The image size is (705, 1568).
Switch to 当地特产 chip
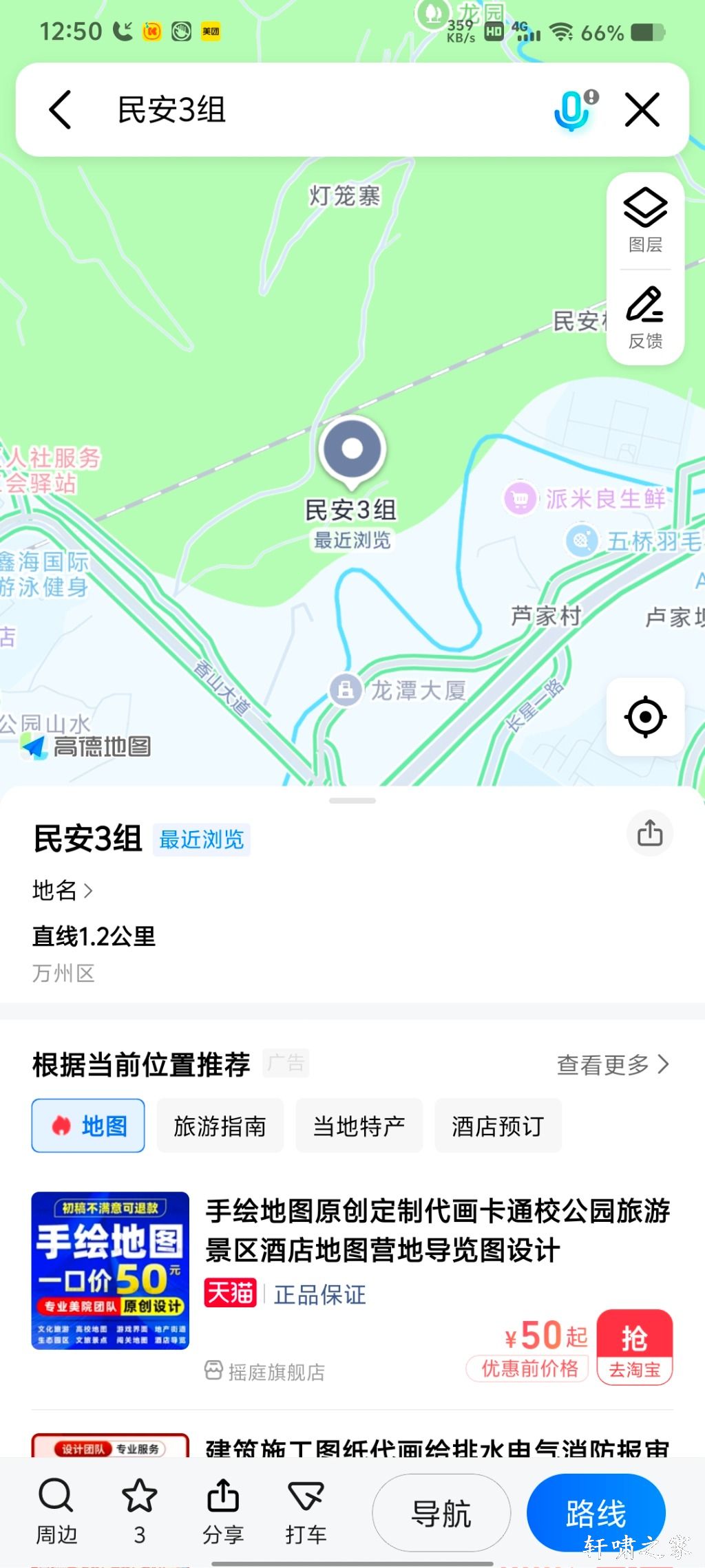[x=359, y=1126]
